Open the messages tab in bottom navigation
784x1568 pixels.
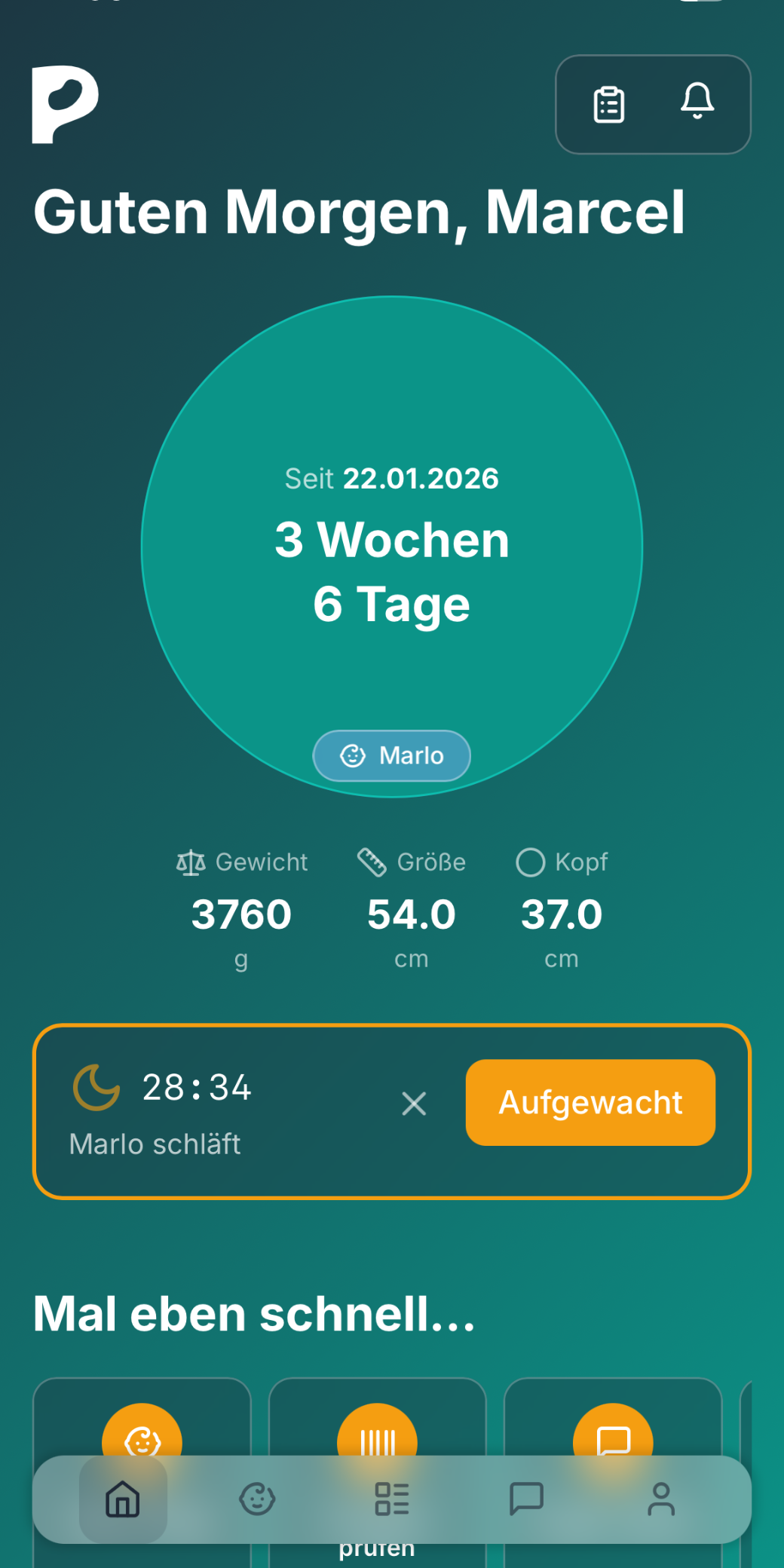[x=527, y=1500]
